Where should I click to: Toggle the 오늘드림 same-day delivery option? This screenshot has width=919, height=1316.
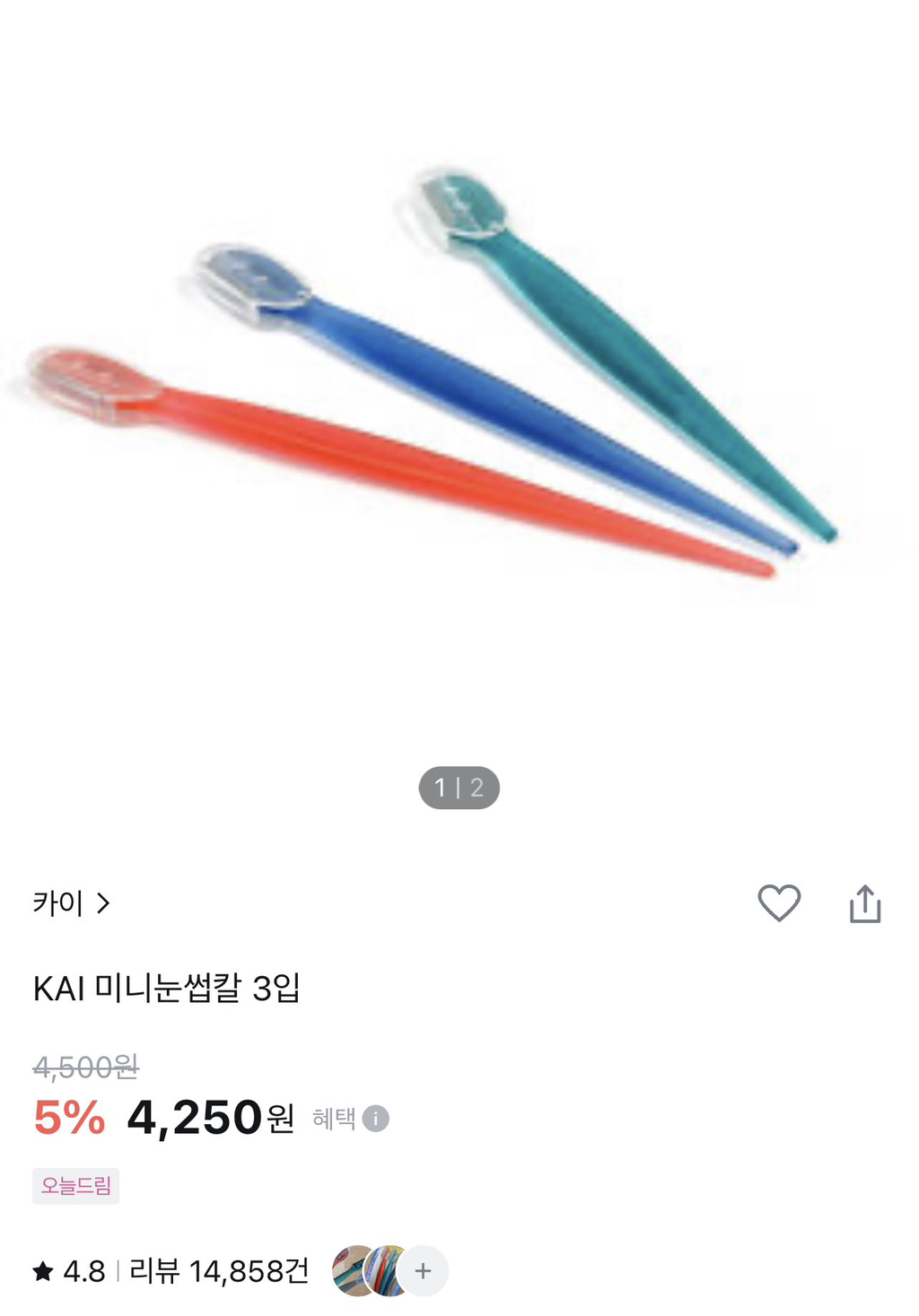coord(75,1188)
